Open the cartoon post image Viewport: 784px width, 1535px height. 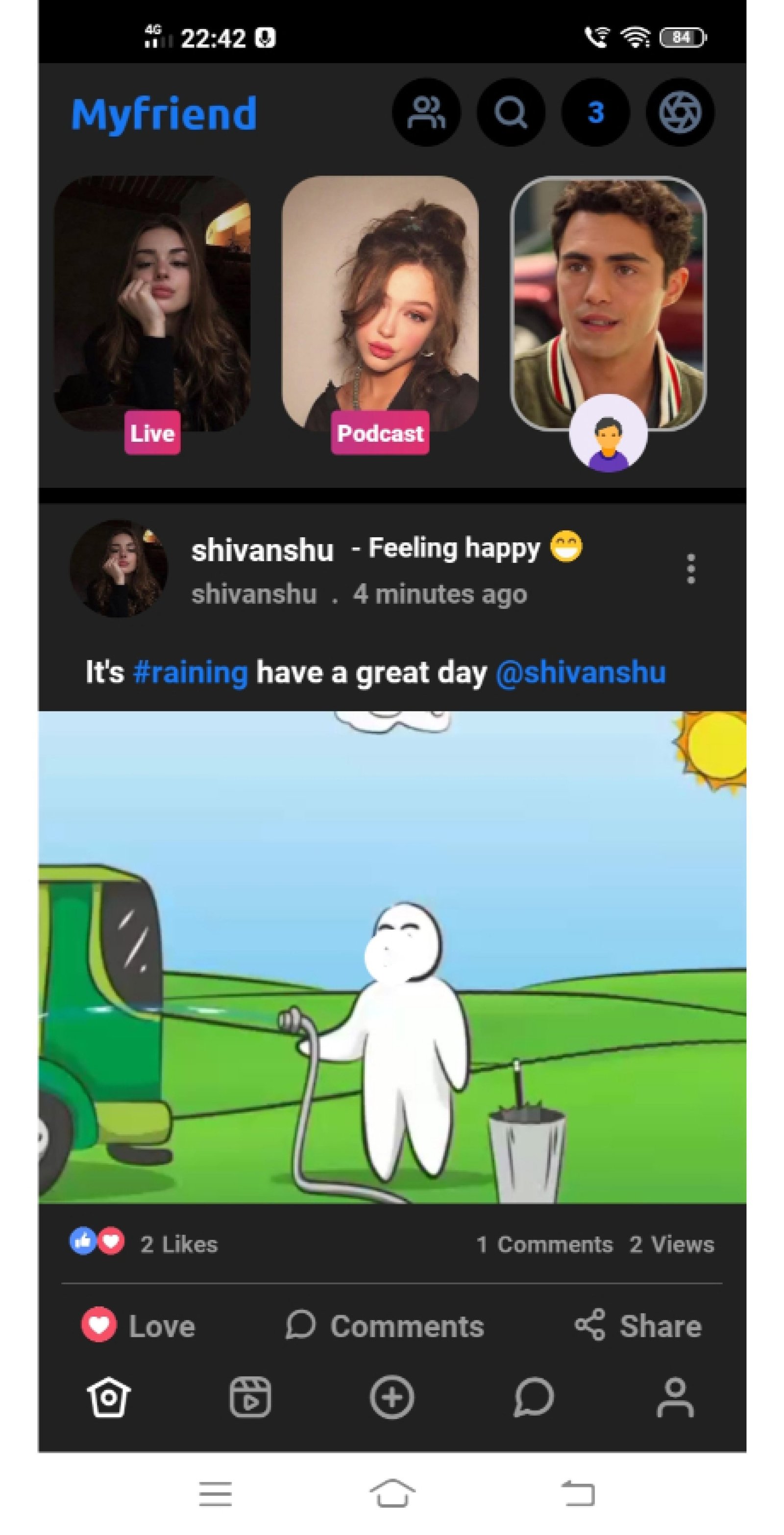tap(392, 957)
